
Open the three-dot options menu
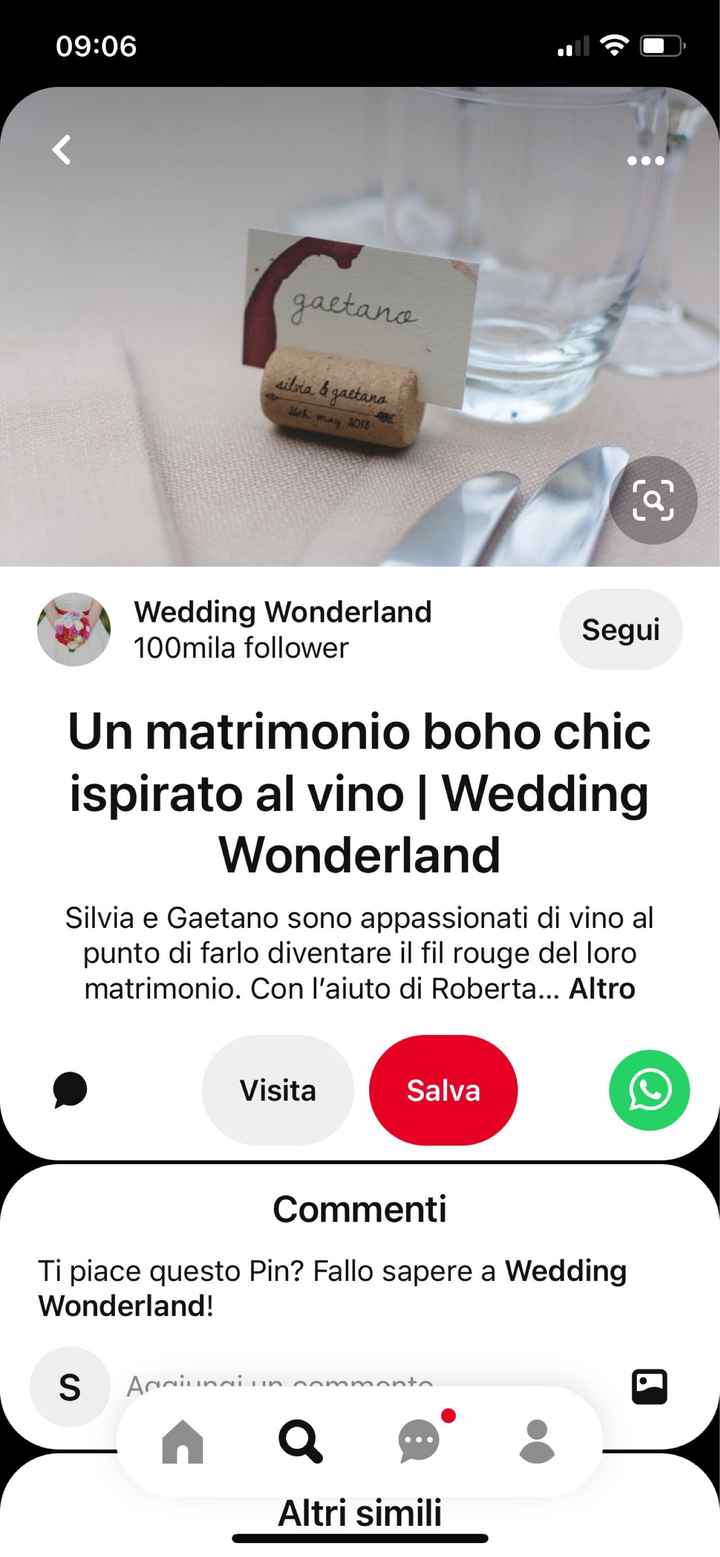645,160
